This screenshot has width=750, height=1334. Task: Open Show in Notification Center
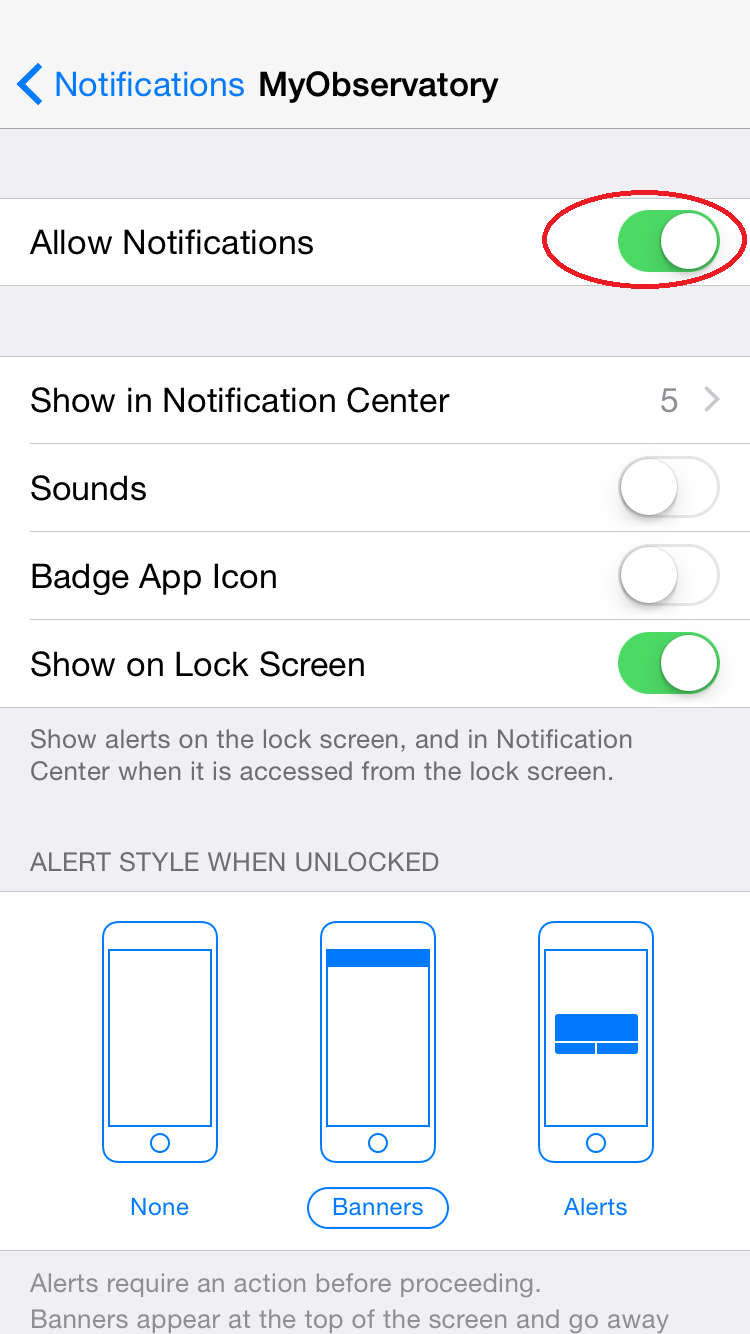pyautogui.click(x=375, y=401)
